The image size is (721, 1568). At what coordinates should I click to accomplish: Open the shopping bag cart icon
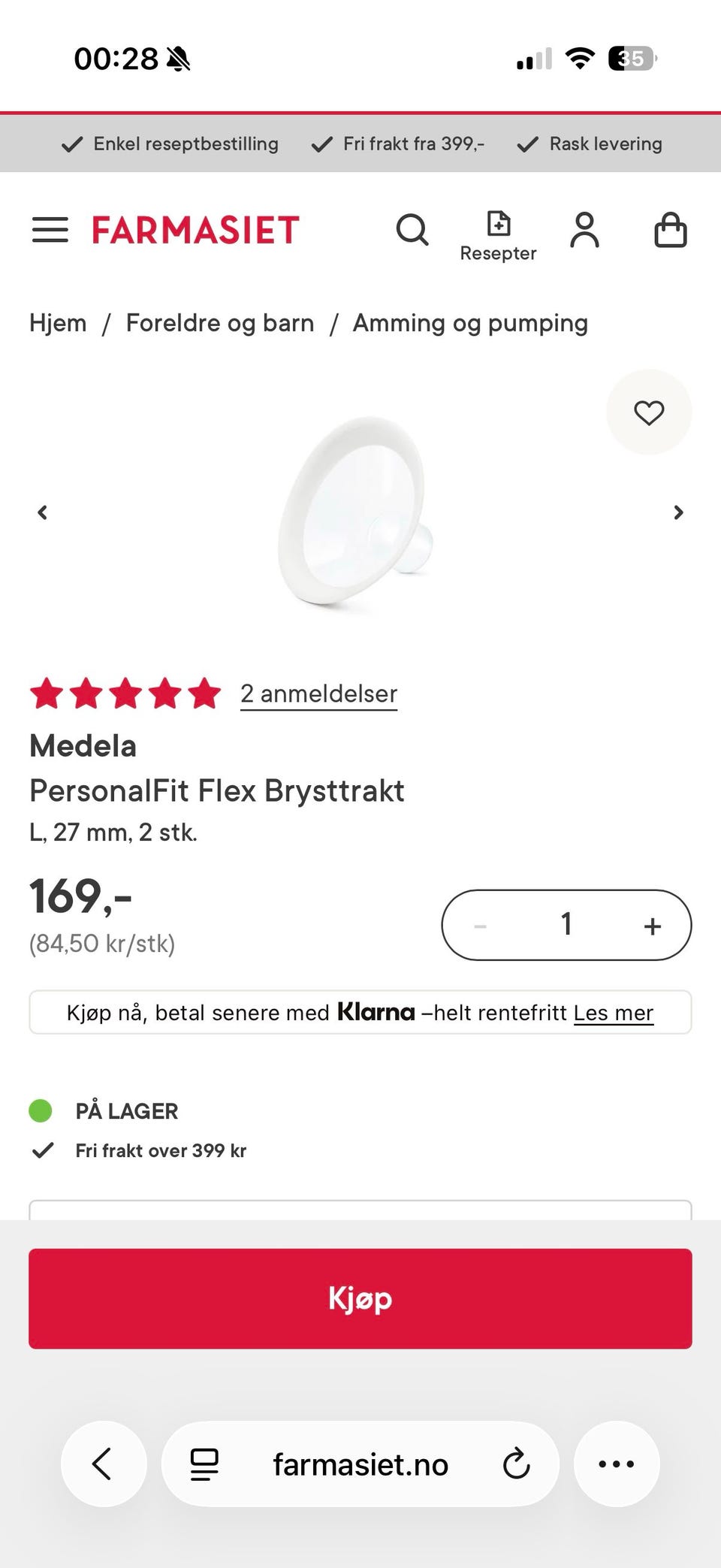pos(671,231)
